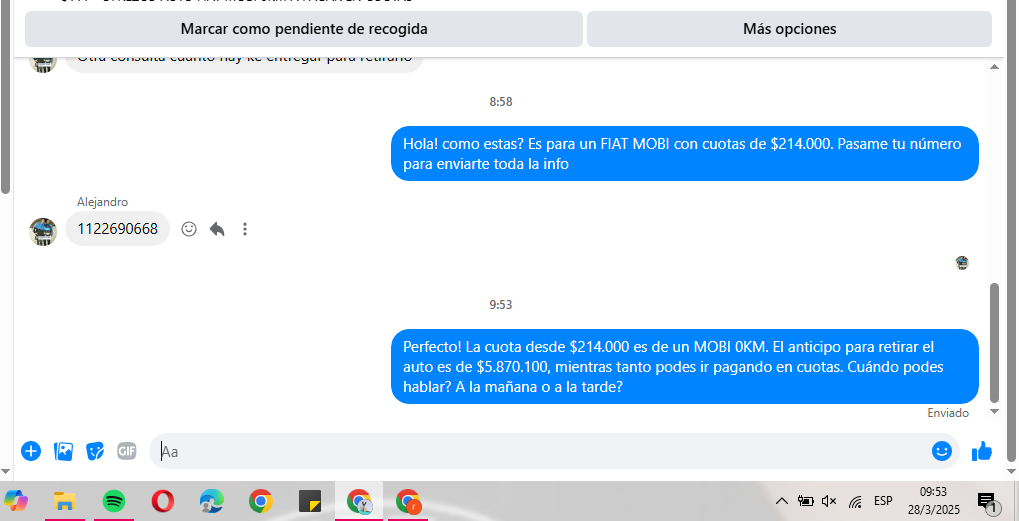Choose a sticker to send
Image resolution: width=1019 pixels, height=521 pixels.
point(95,451)
